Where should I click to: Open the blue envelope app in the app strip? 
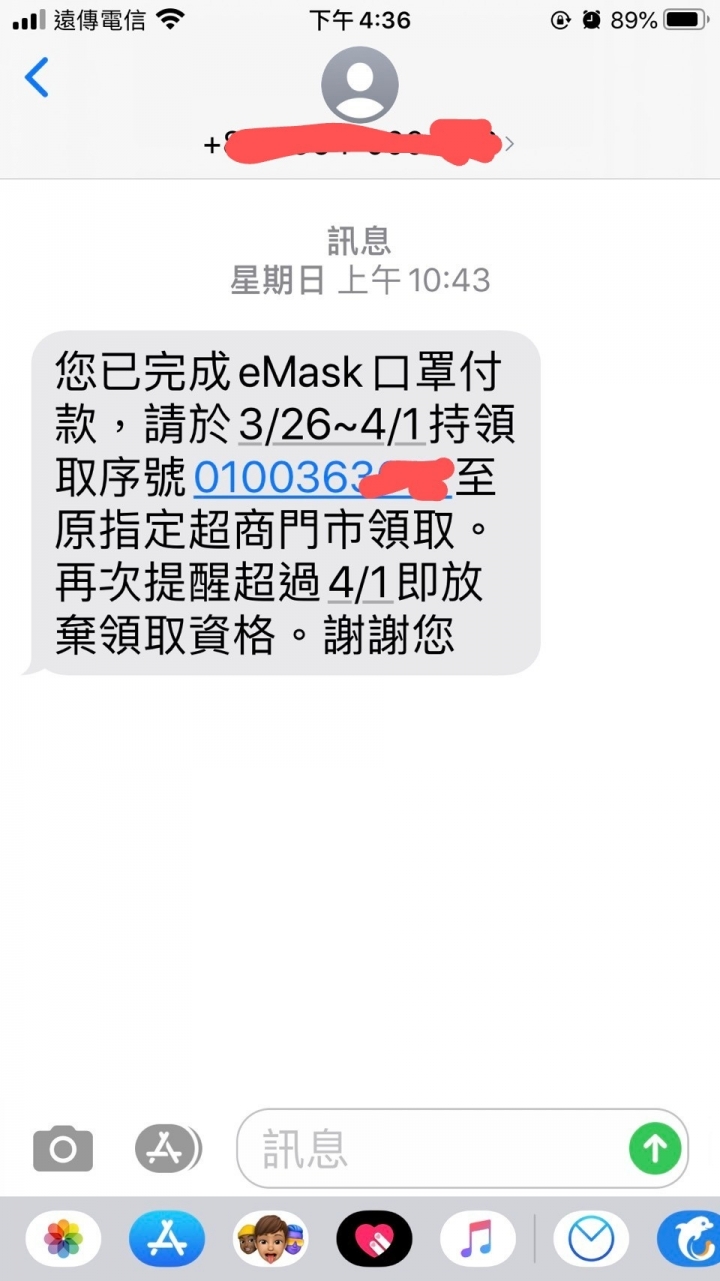591,1240
